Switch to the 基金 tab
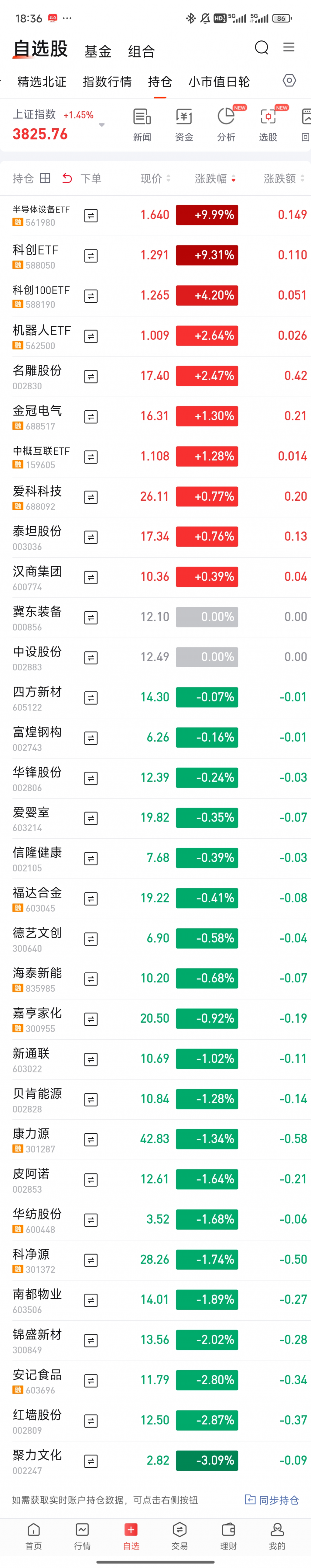 [98, 52]
